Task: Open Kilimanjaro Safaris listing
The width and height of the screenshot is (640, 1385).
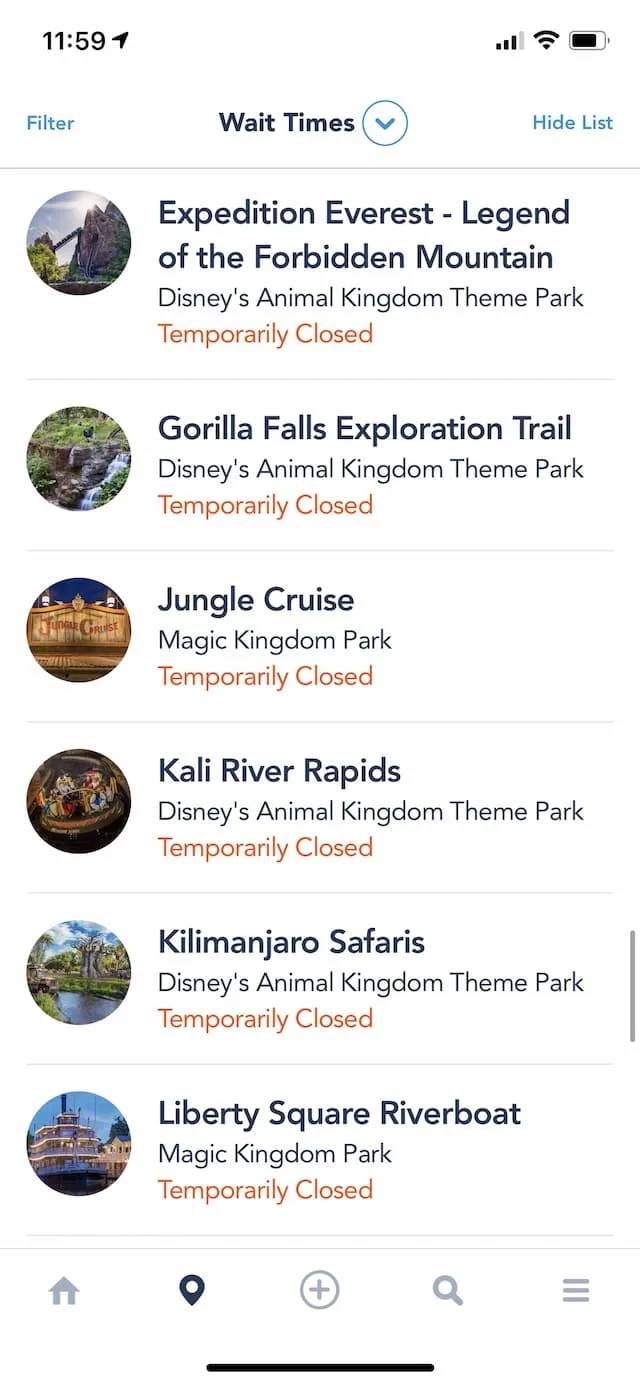Action: [x=320, y=978]
